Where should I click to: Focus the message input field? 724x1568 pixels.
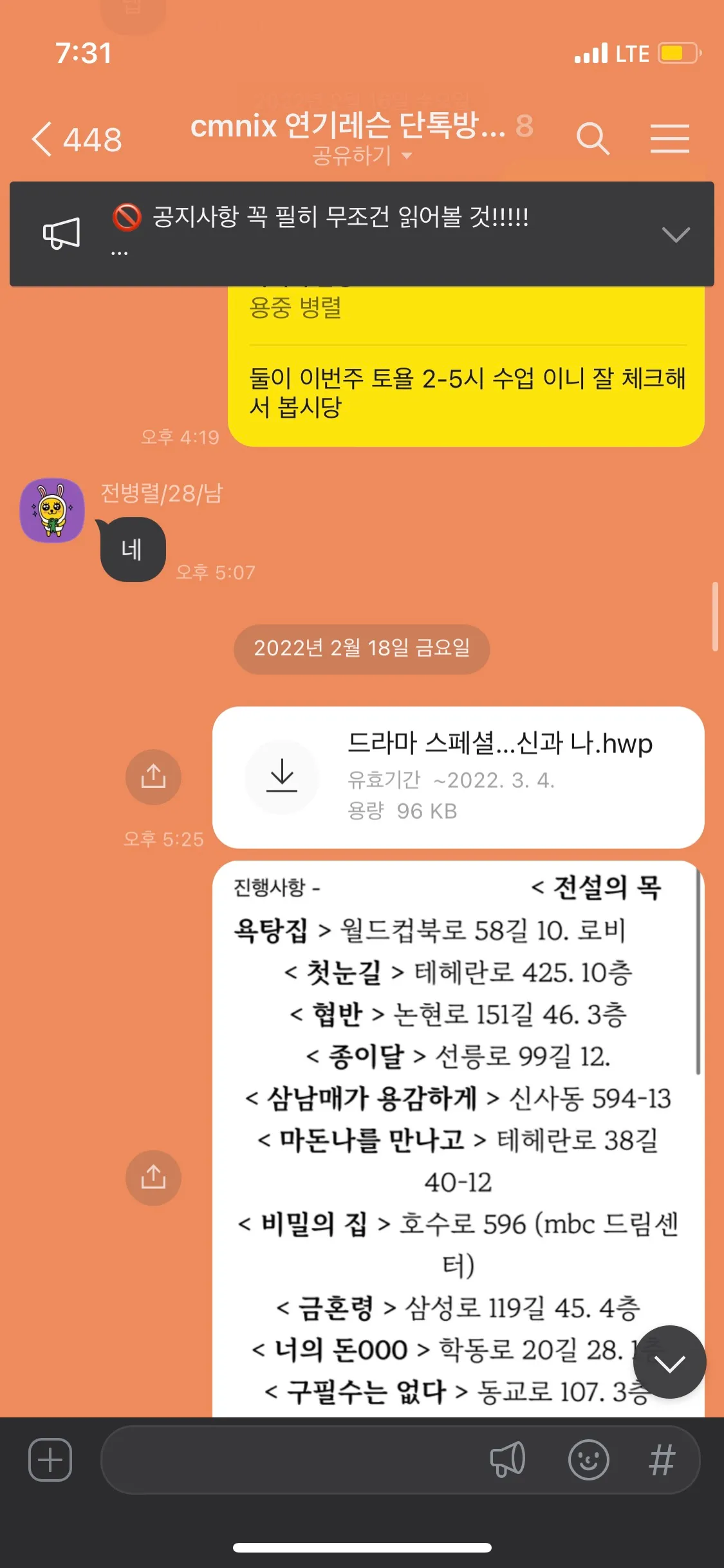[x=290, y=1459]
